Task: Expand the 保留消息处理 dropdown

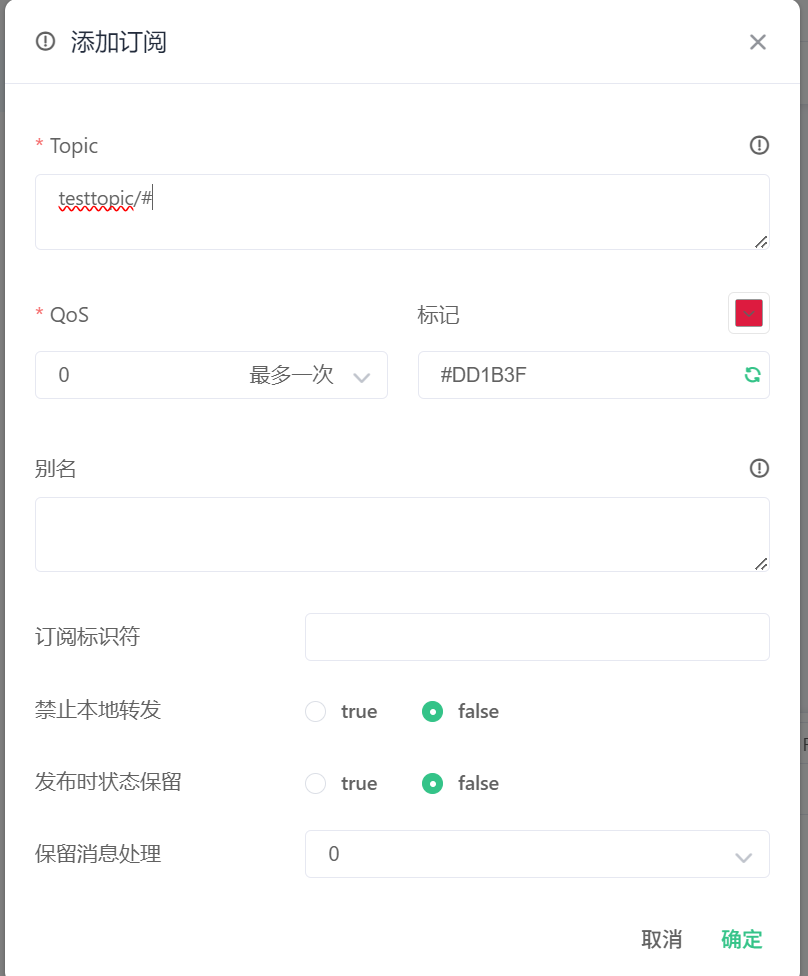Action: pyautogui.click(x=537, y=854)
